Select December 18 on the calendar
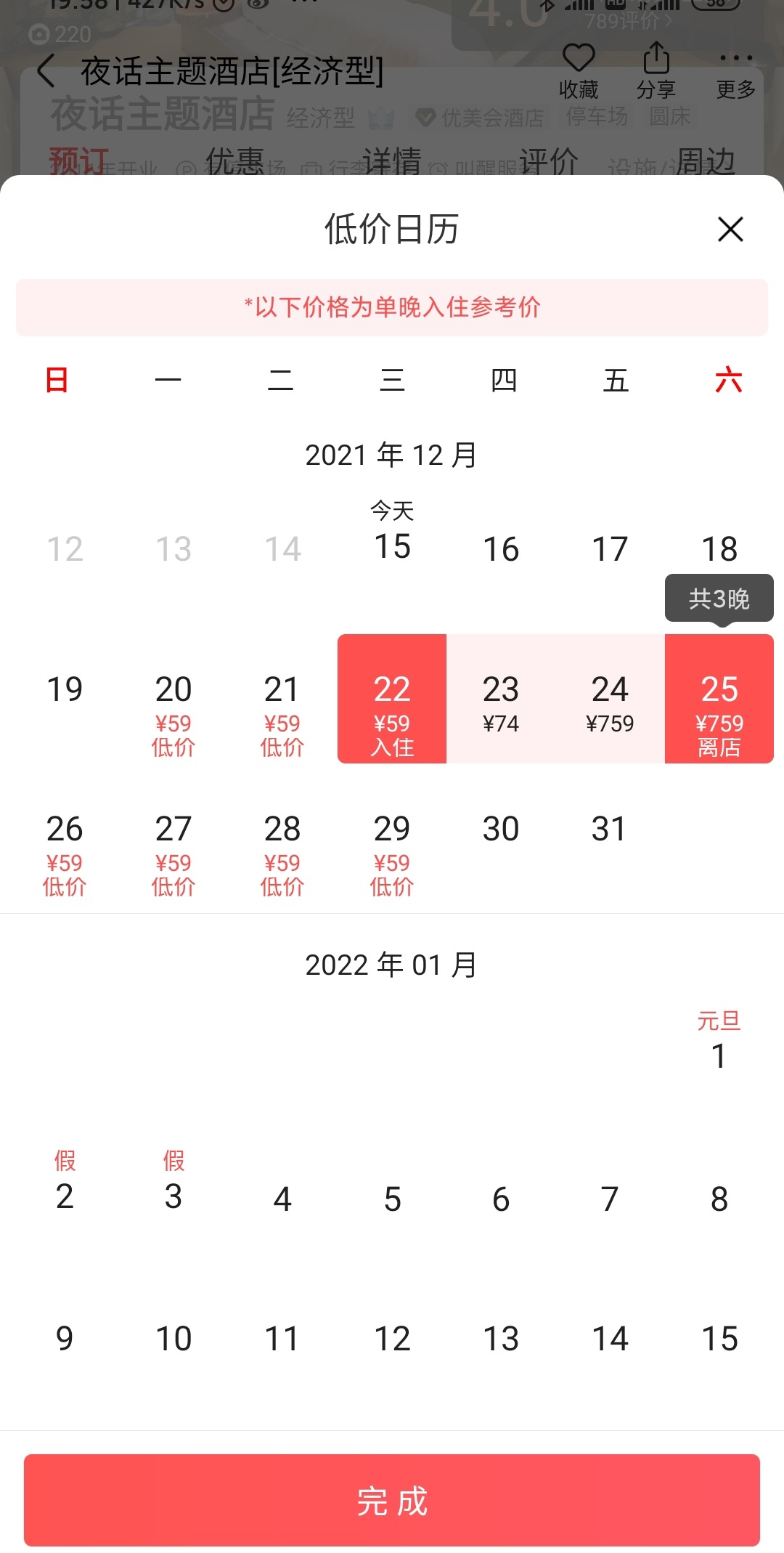This screenshot has width=784, height=1553. point(719,548)
